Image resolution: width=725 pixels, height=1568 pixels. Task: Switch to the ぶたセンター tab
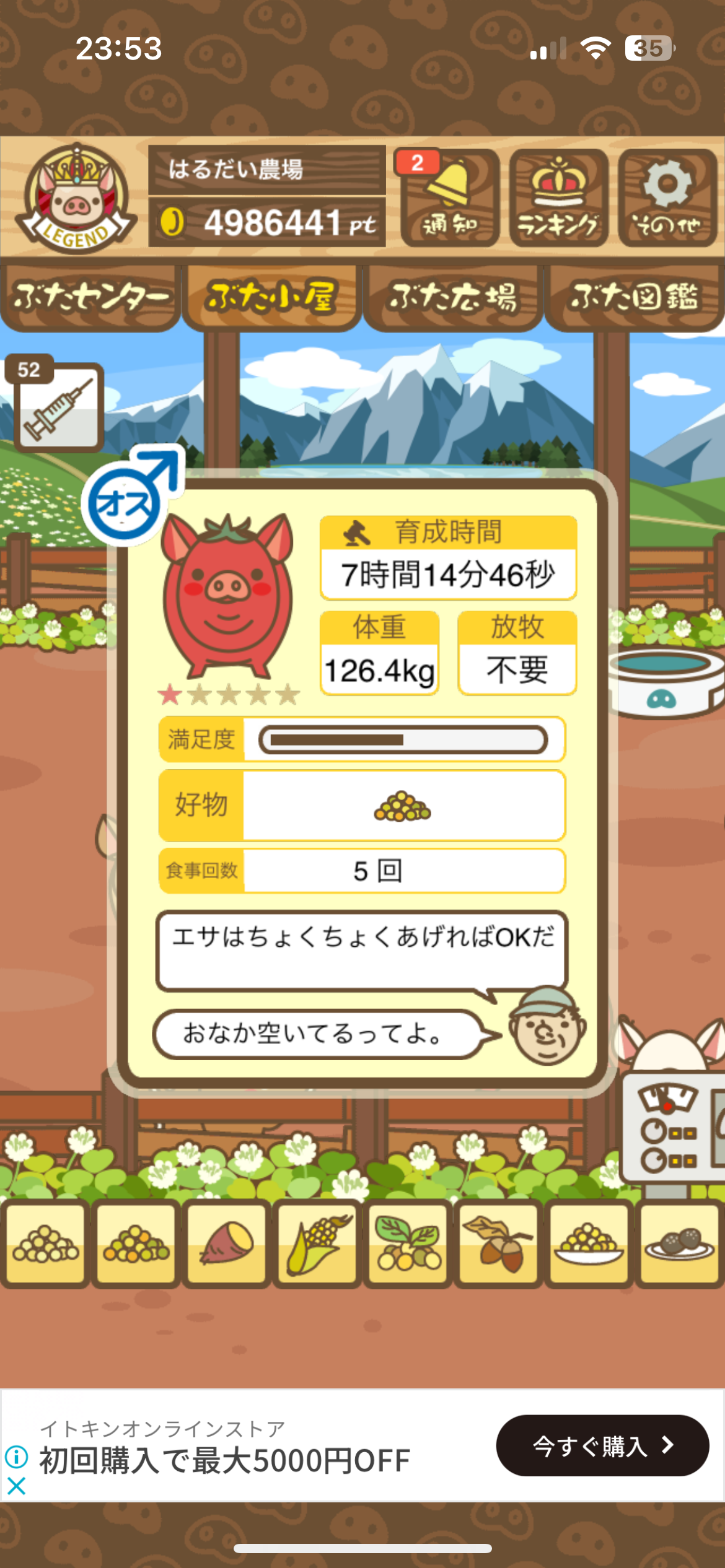pyautogui.click(x=90, y=298)
